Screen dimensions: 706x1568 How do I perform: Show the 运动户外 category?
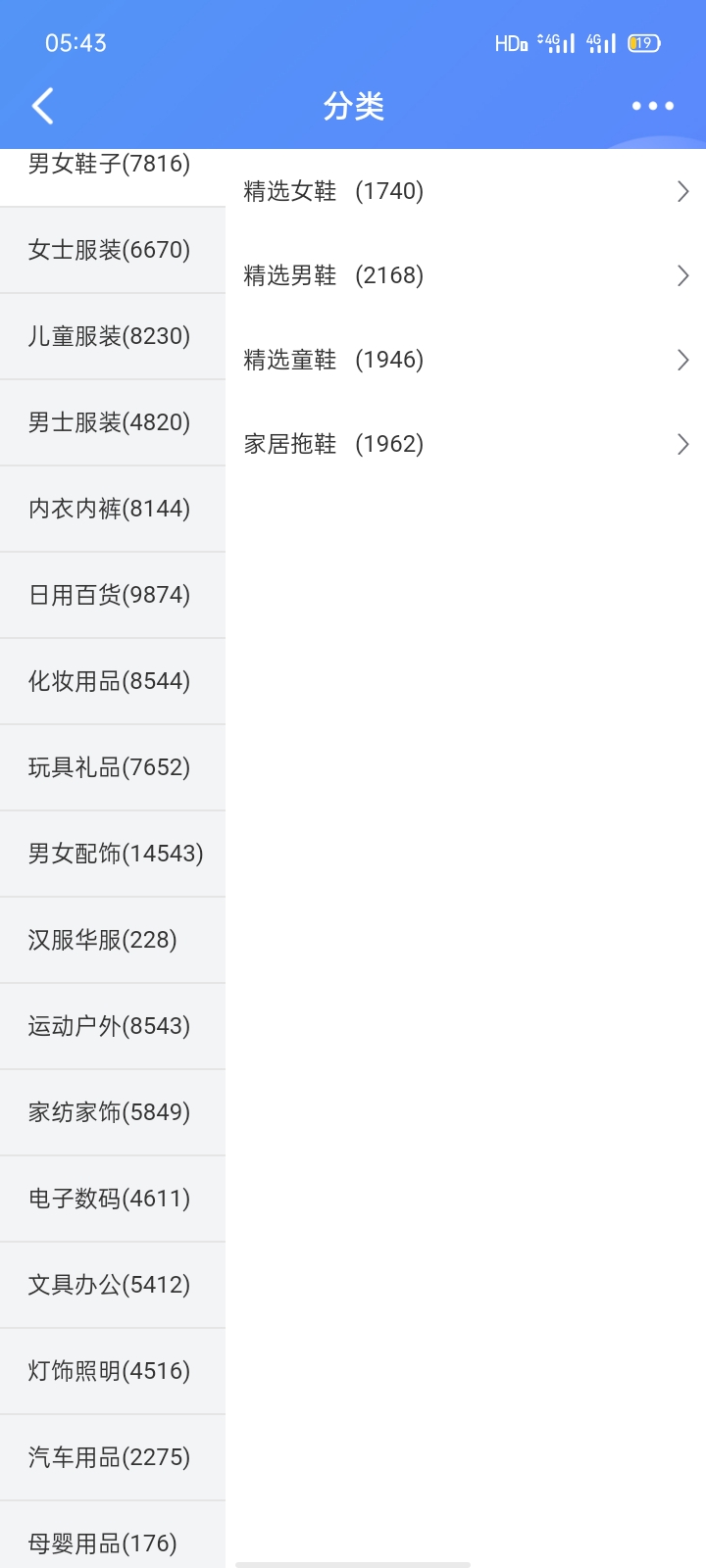[x=110, y=1026]
